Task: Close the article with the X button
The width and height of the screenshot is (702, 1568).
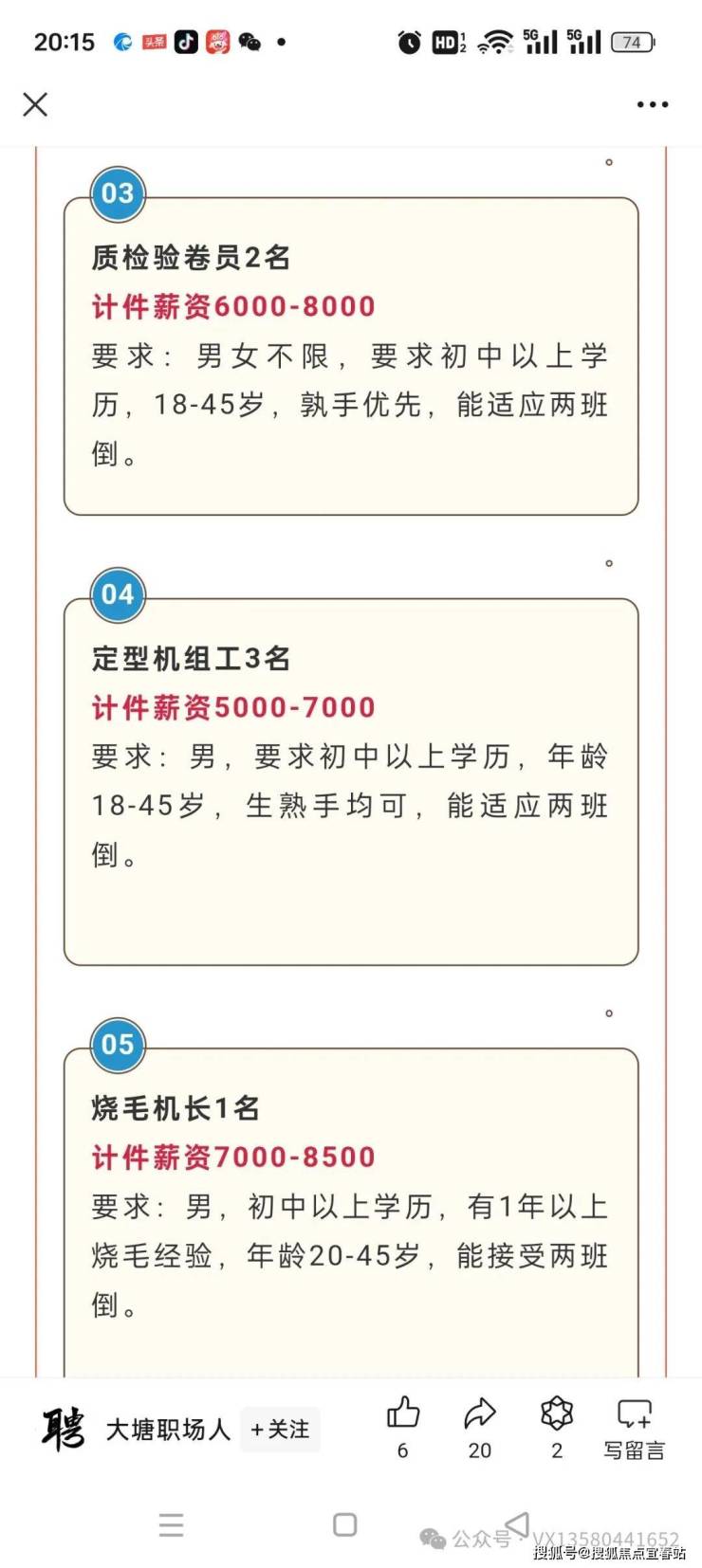Action: tap(35, 104)
